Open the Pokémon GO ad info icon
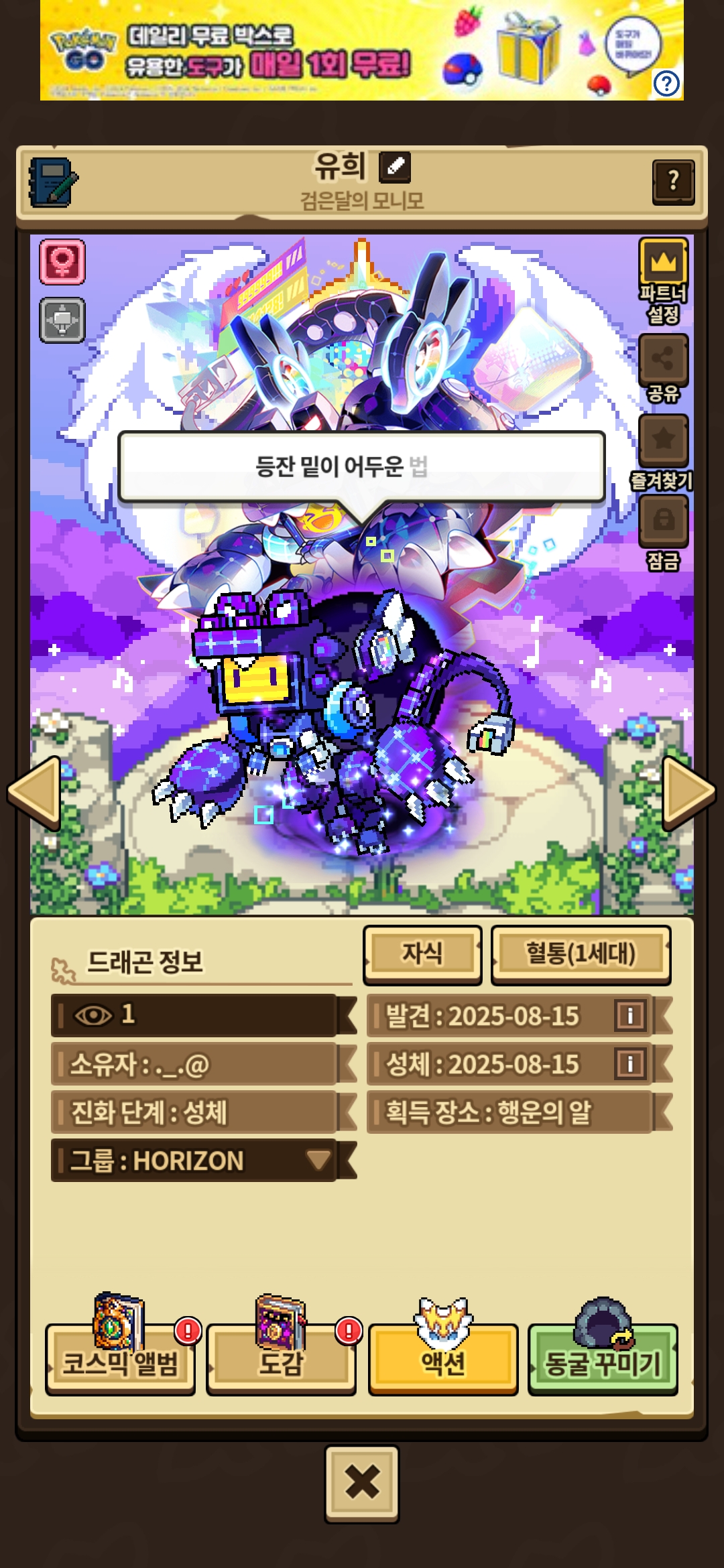 point(666,84)
